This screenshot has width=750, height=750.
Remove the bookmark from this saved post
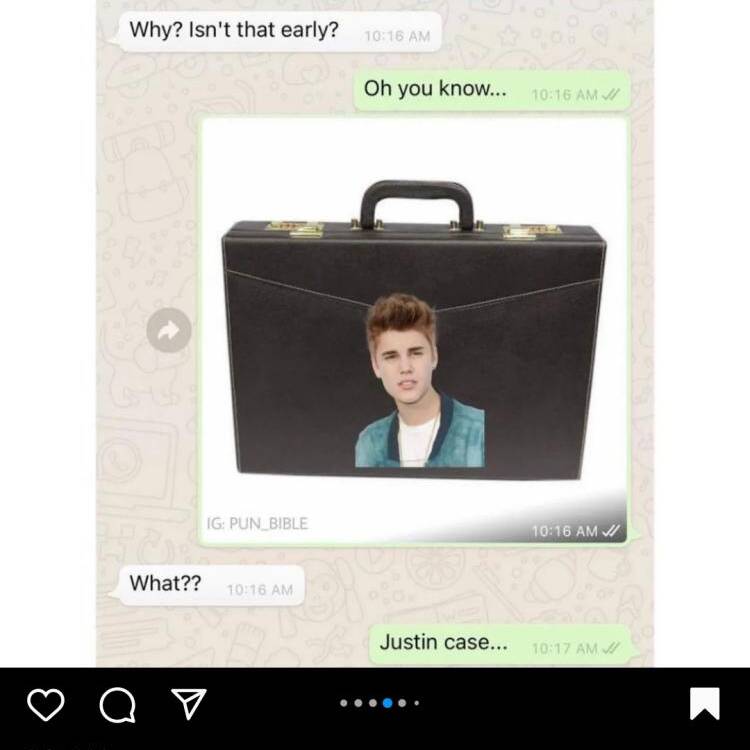point(704,704)
